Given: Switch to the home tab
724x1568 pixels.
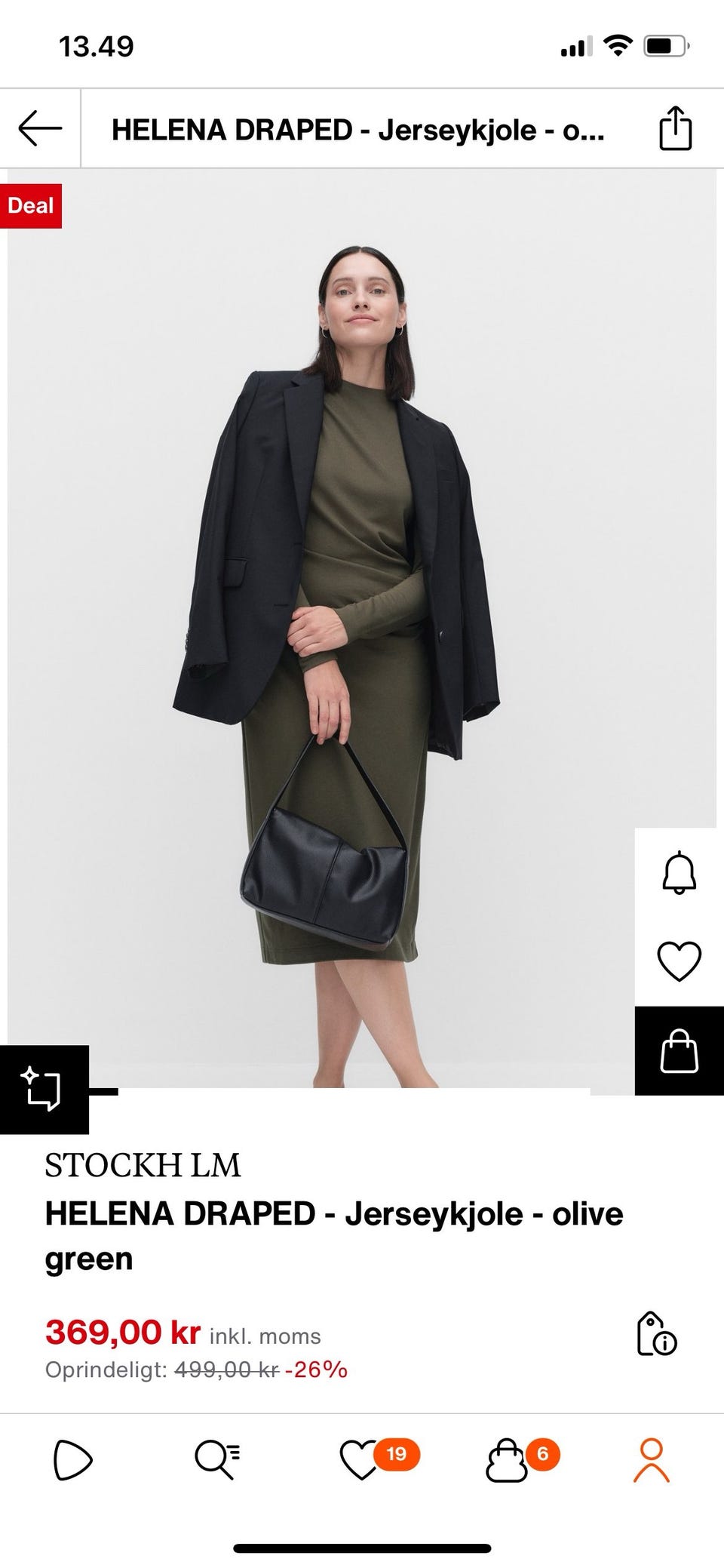Looking at the screenshot, I should [x=72, y=1459].
